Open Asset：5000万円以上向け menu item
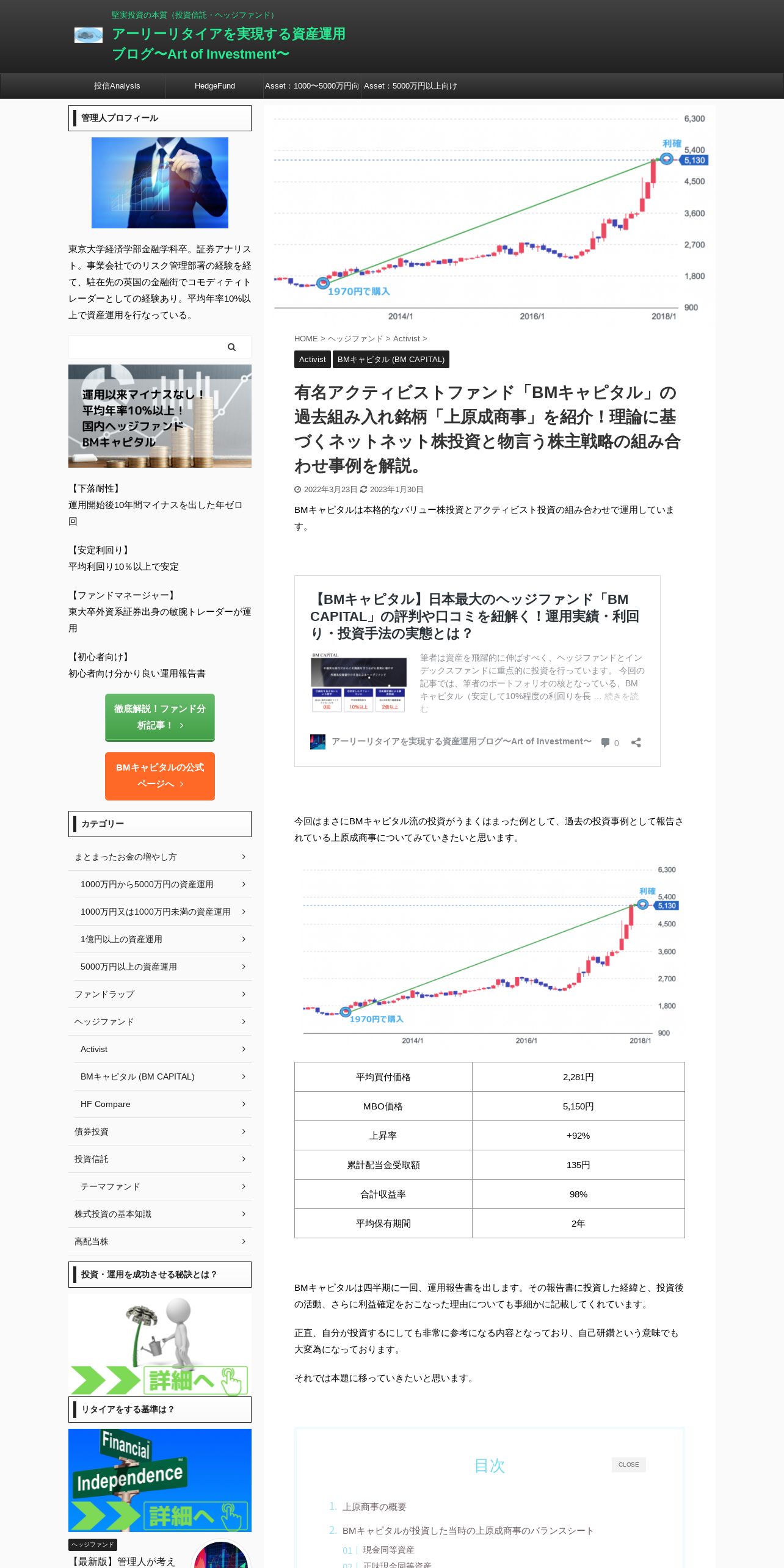This screenshot has height=1568, width=784. 410,86
